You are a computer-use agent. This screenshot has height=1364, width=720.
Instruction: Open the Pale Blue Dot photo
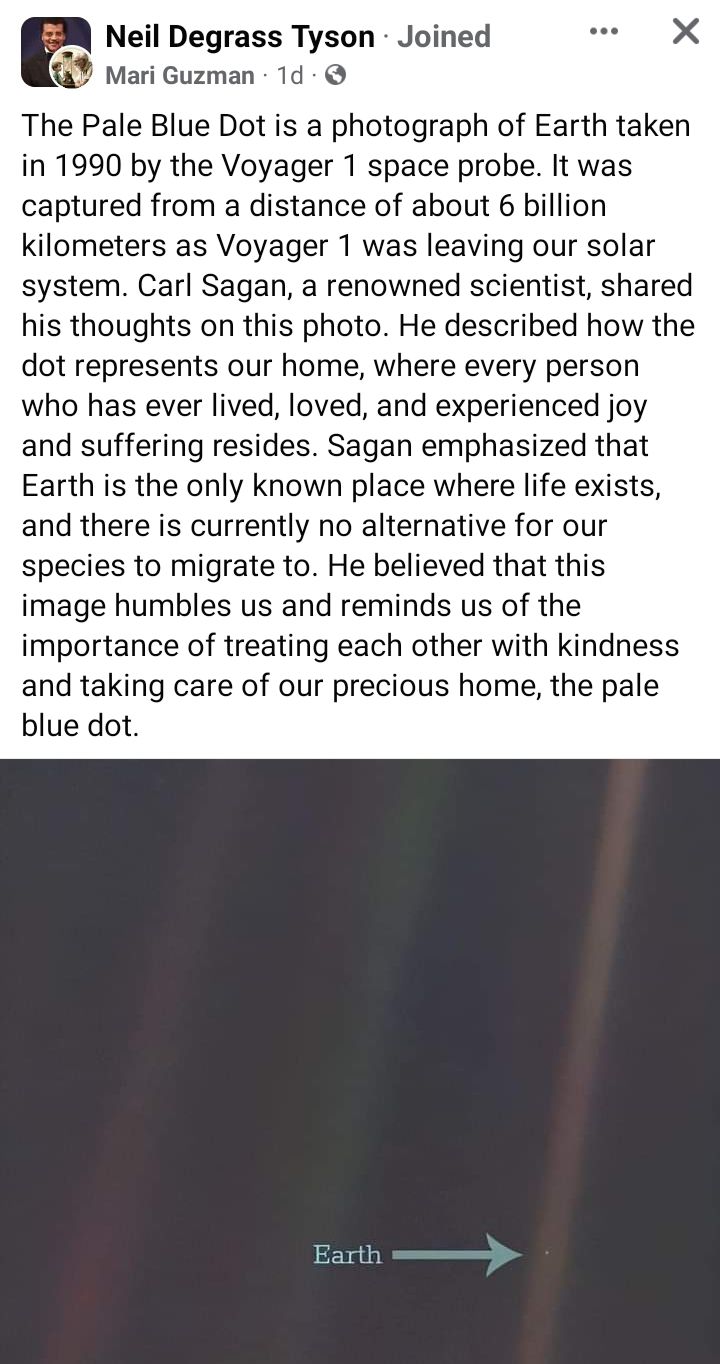(x=360, y=1060)
